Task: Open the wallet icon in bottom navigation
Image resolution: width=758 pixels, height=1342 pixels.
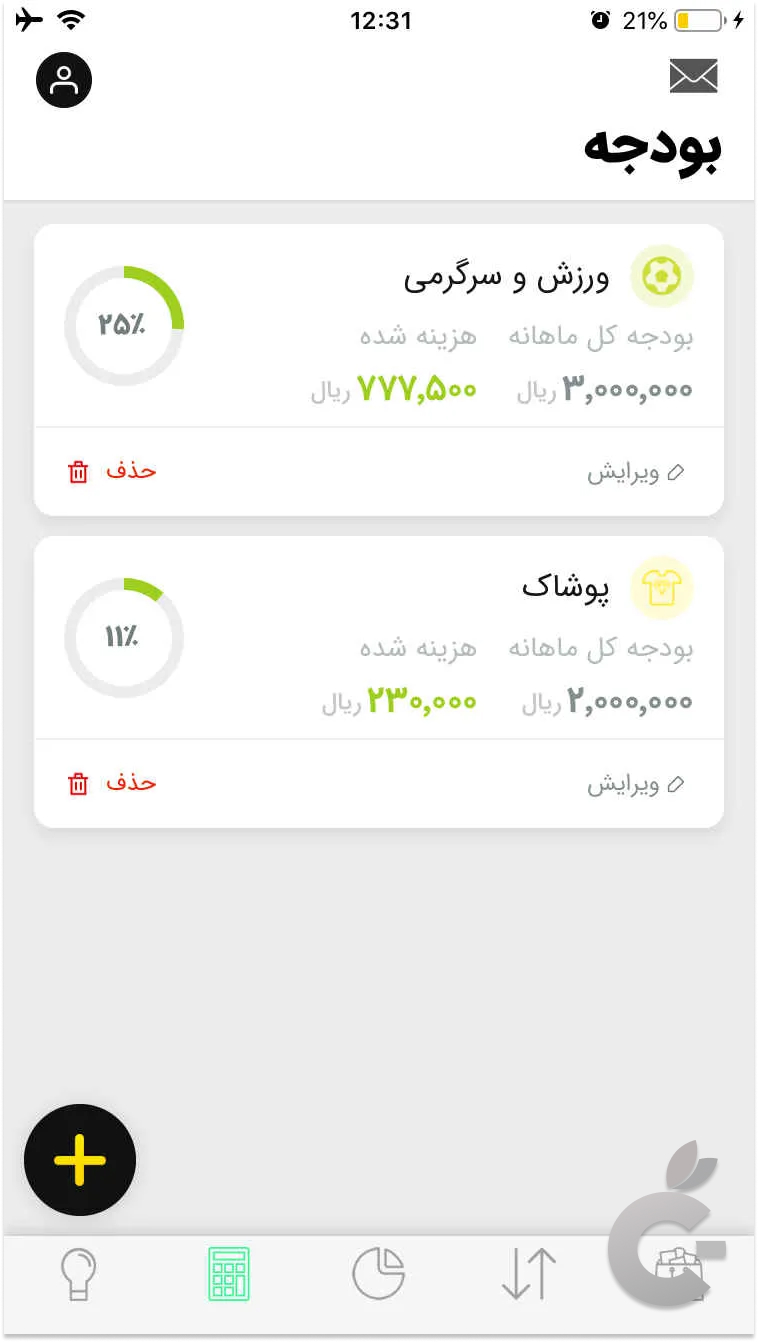Action: 676,1272
